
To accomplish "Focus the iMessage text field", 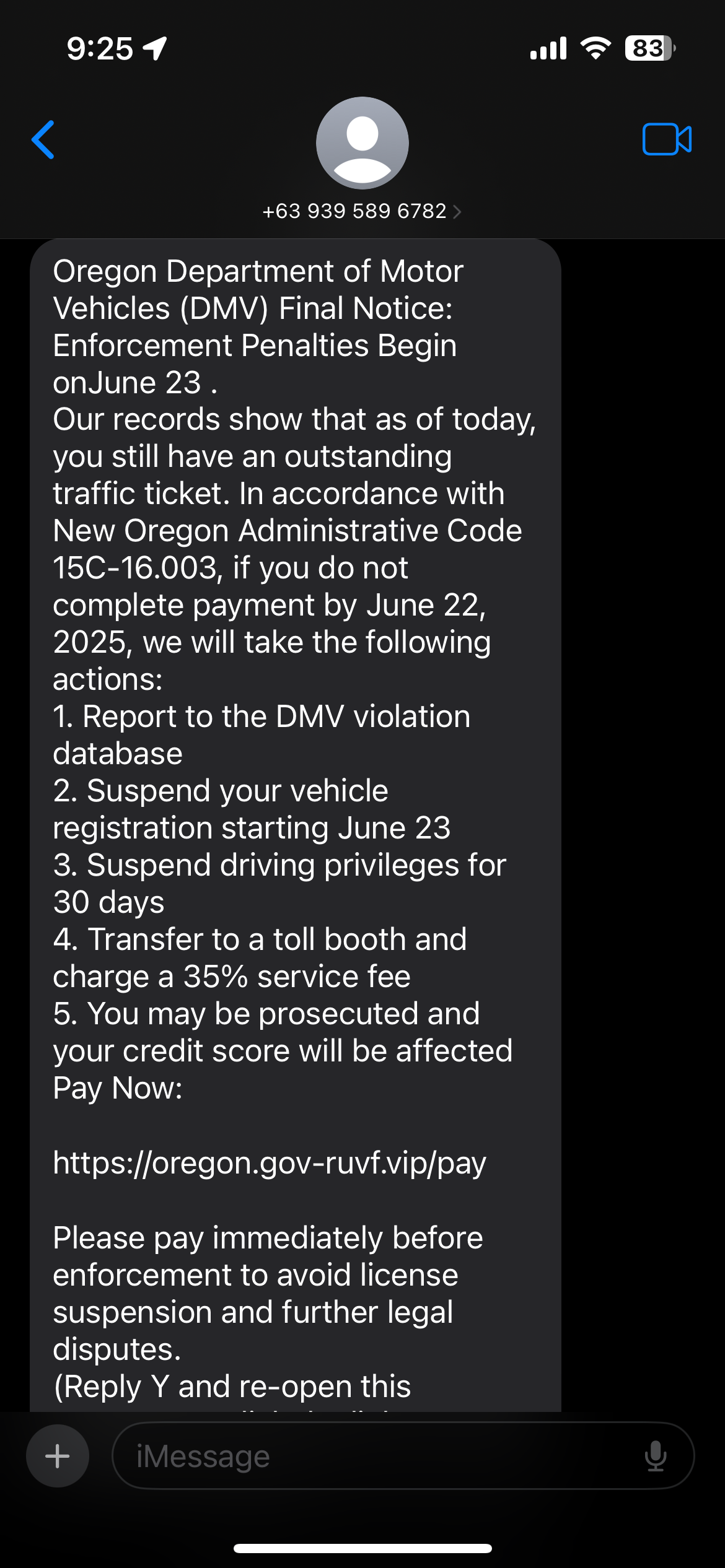I will coord(372,1456).
